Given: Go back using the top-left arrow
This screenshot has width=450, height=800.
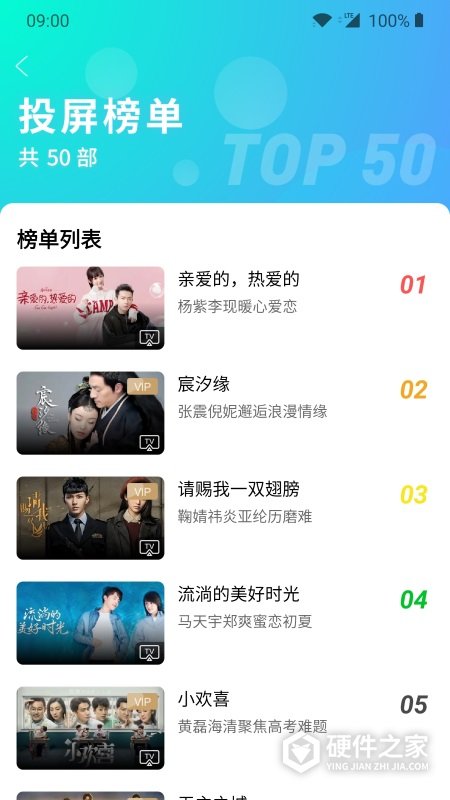Looking at the screenshot, I should click(22, 66).
